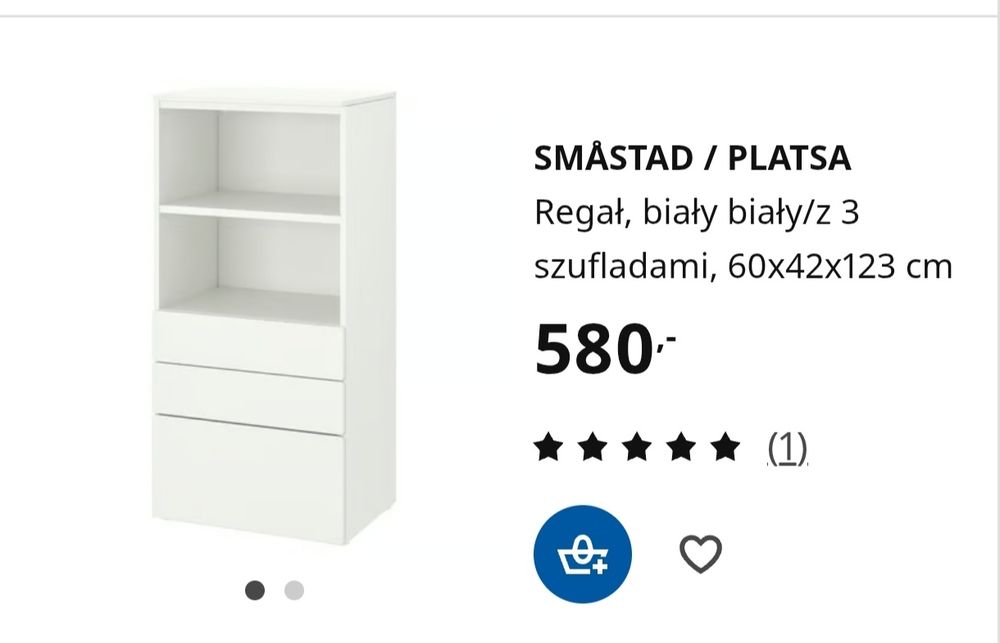
Task: Open the reviews link showing (1)
Action: point(787,448)
